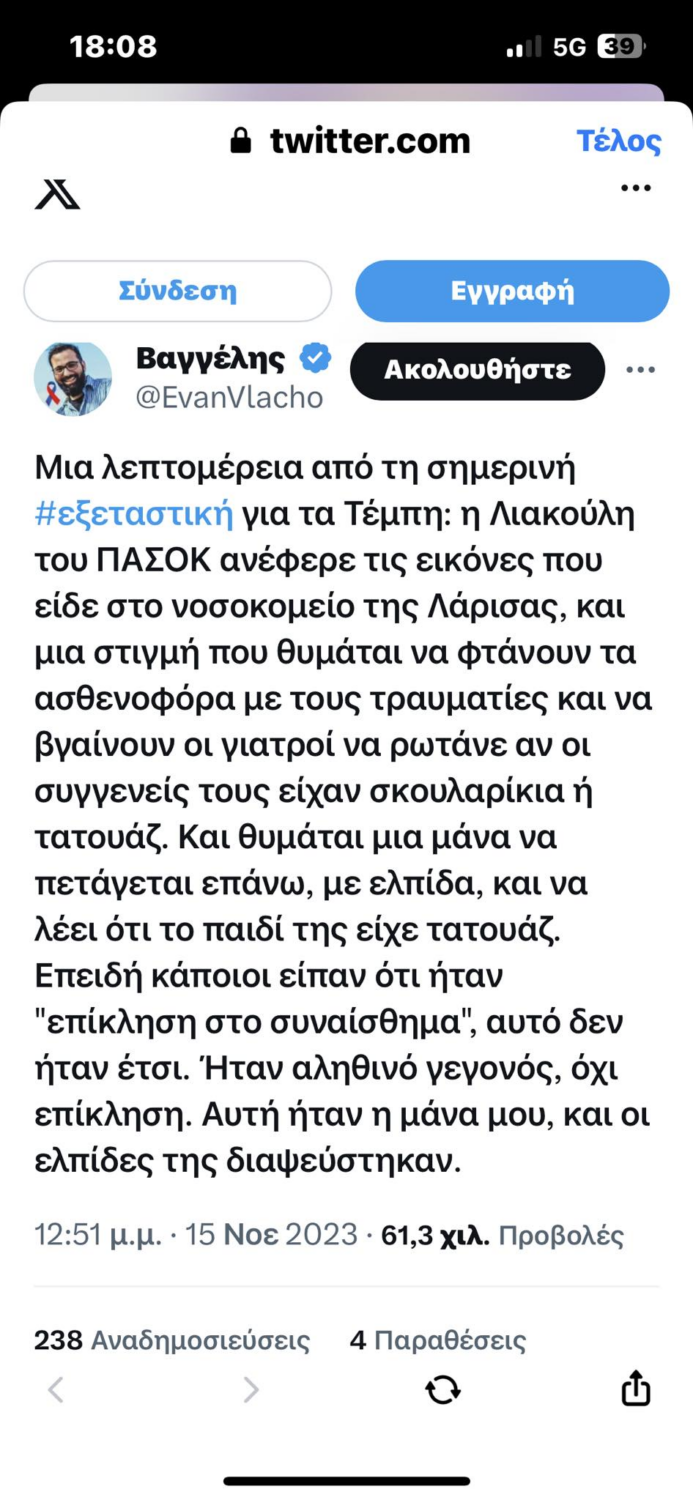The height and width of the screenshot is (1500, 693).
Task: Reload the page
Action: [442, 1389]
